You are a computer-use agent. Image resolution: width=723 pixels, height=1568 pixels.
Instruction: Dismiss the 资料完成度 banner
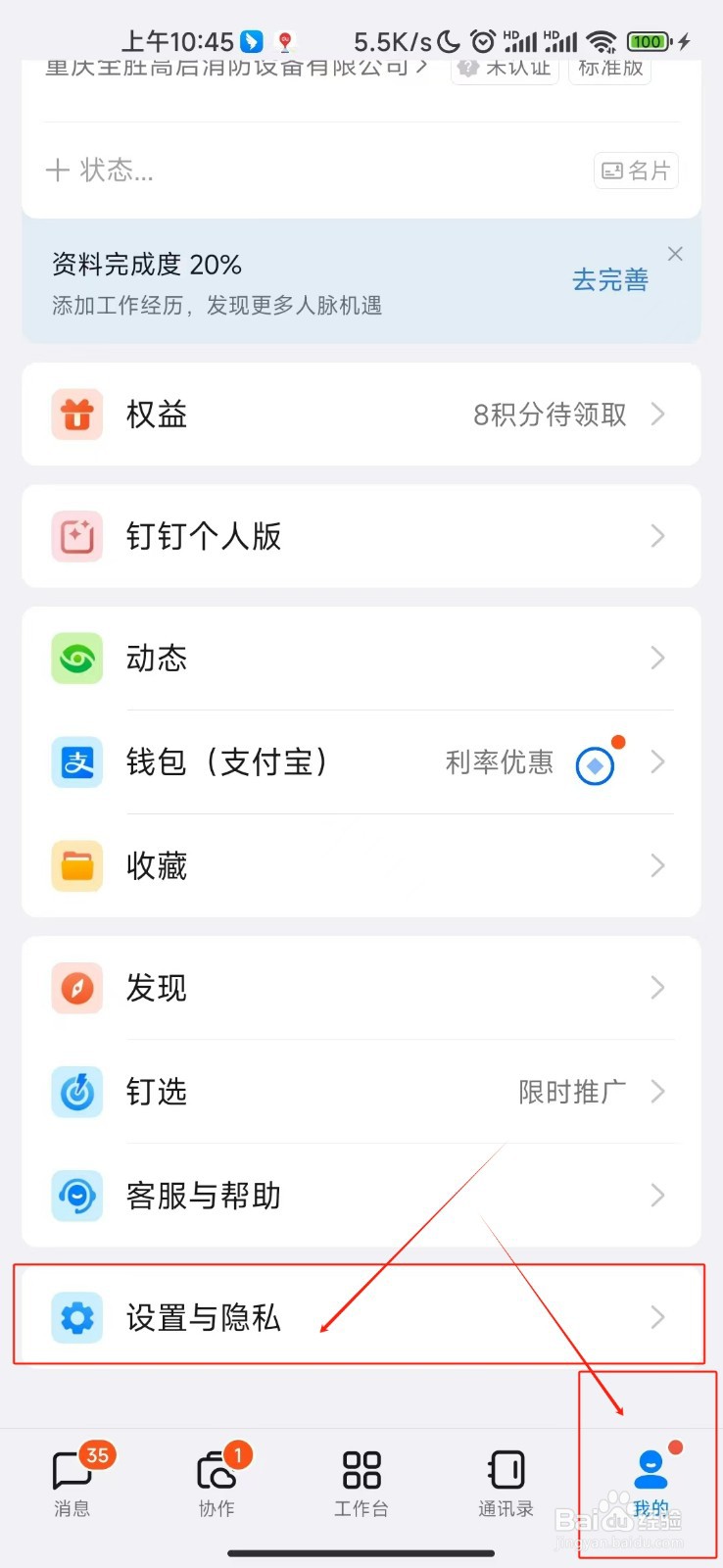(x=675, y=254)
